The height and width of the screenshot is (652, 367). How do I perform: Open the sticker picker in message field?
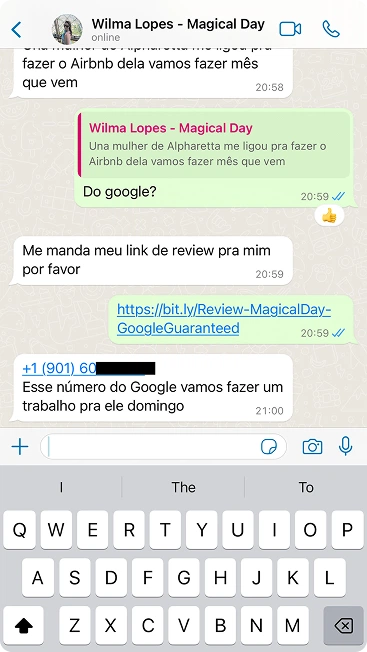coord(269,447)
